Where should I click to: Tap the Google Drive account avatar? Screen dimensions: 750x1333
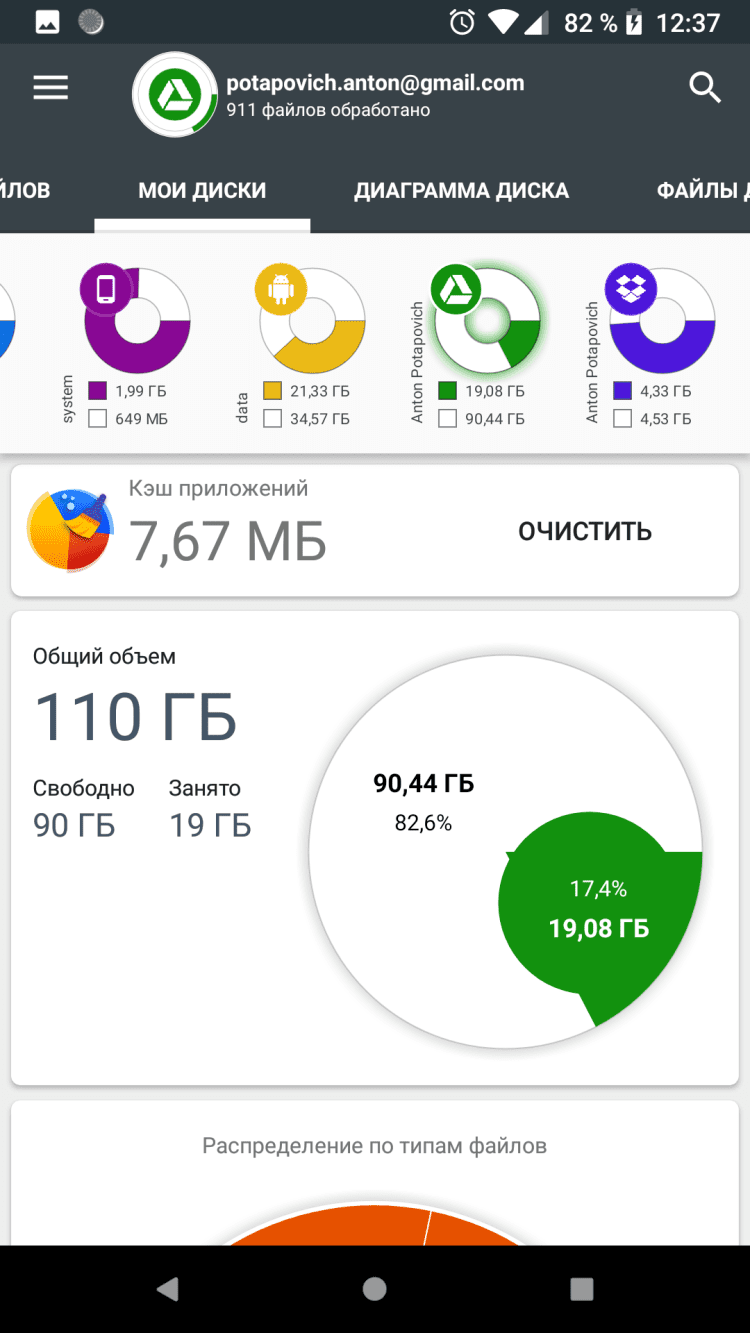coord(174,94)
